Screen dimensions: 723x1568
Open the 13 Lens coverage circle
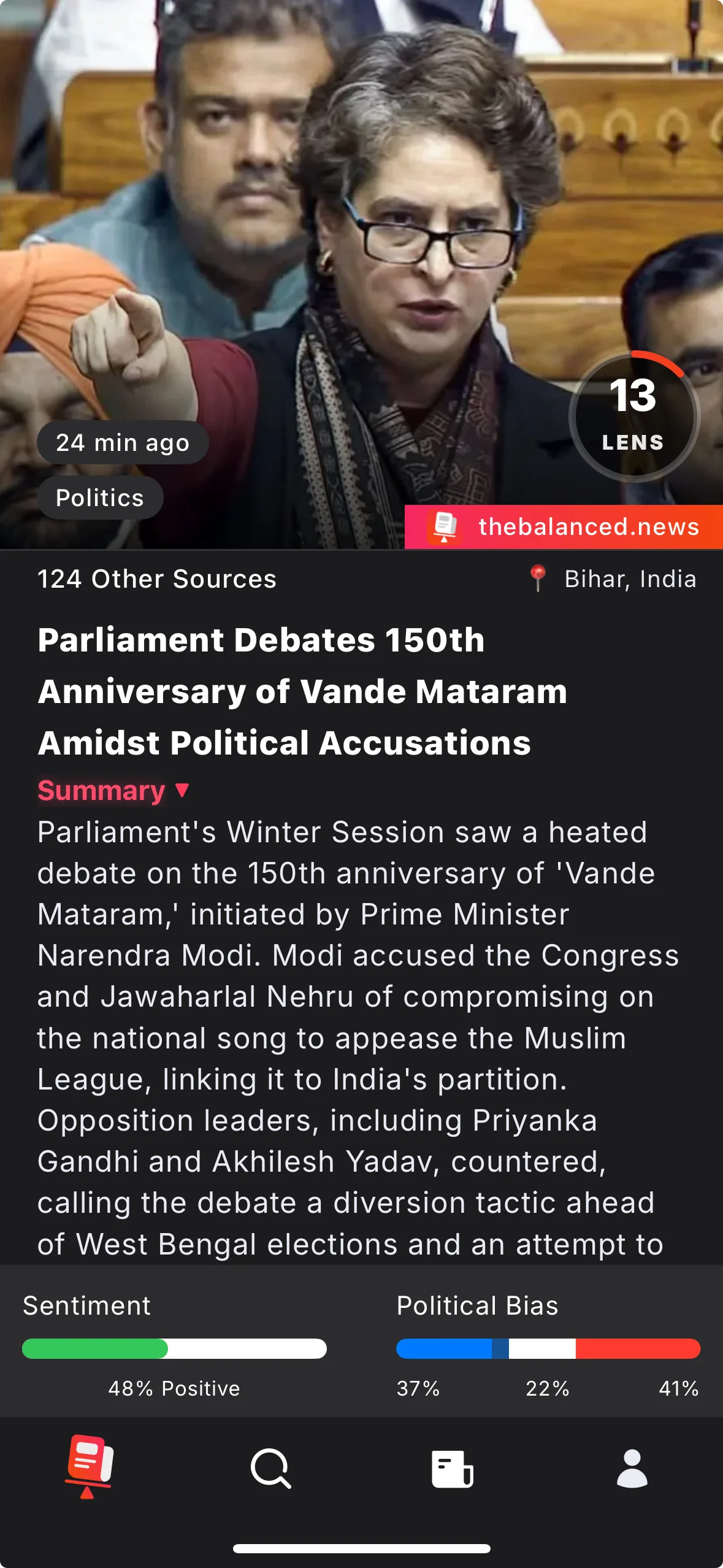[x=633, y=417]
